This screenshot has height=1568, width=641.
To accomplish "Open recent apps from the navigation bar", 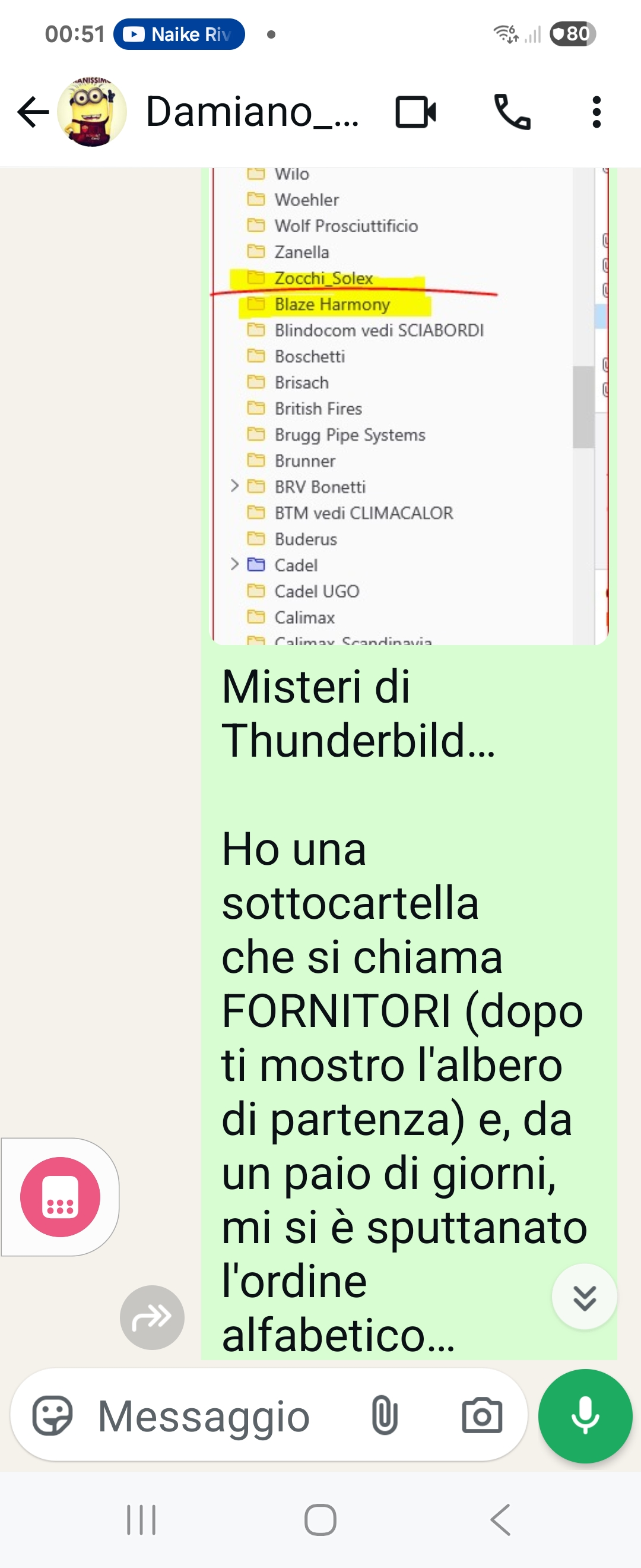I will (x=141, y=1519).
